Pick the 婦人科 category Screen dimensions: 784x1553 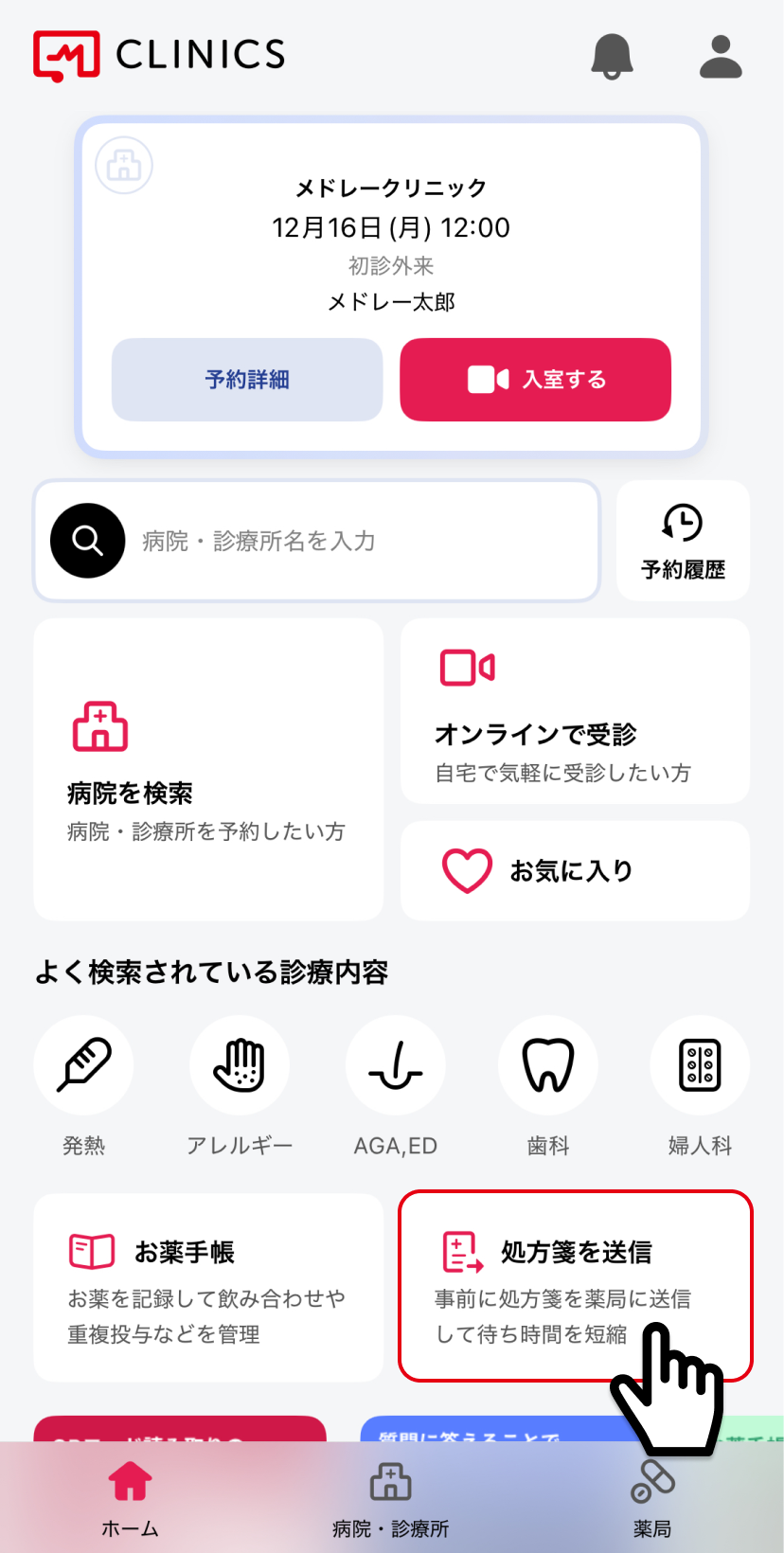tap(700, 1066)
